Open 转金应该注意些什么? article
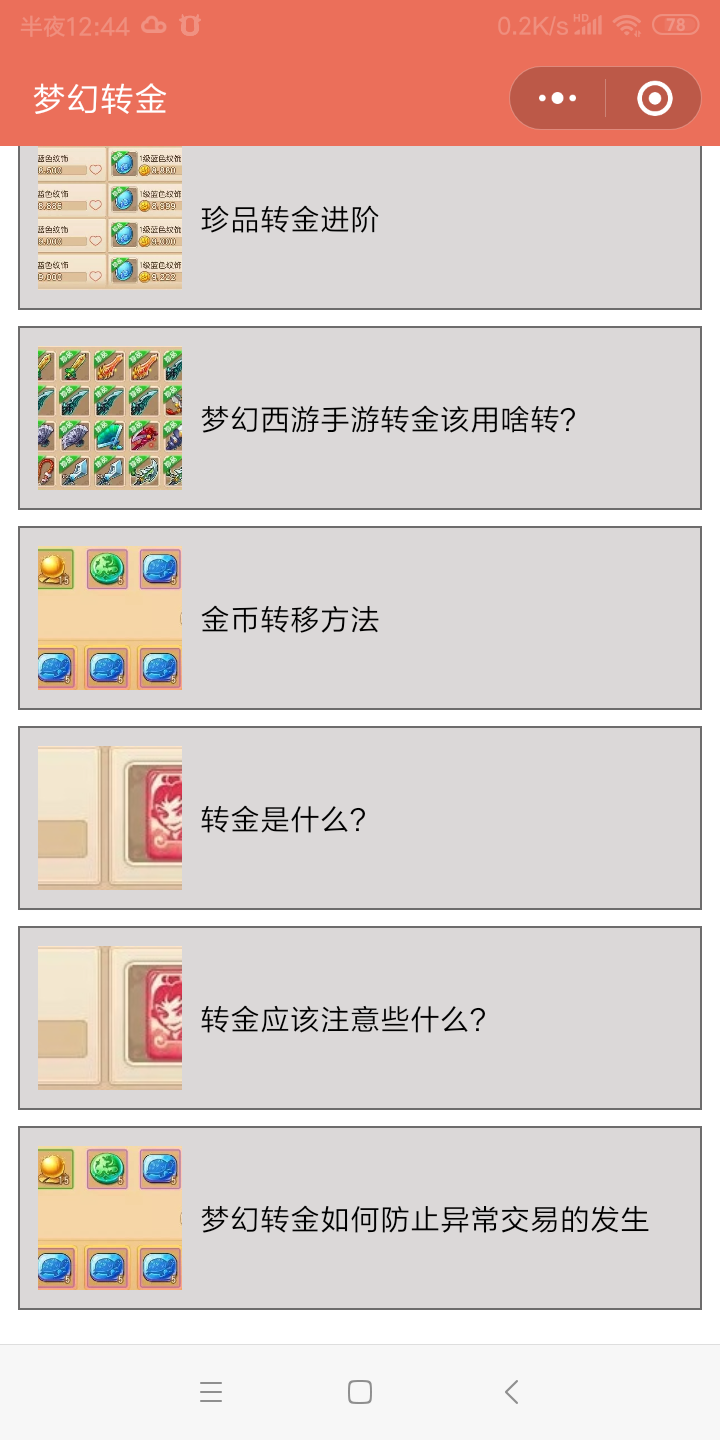Viewport: 720px width, 1440px height. pos(360,1018)
